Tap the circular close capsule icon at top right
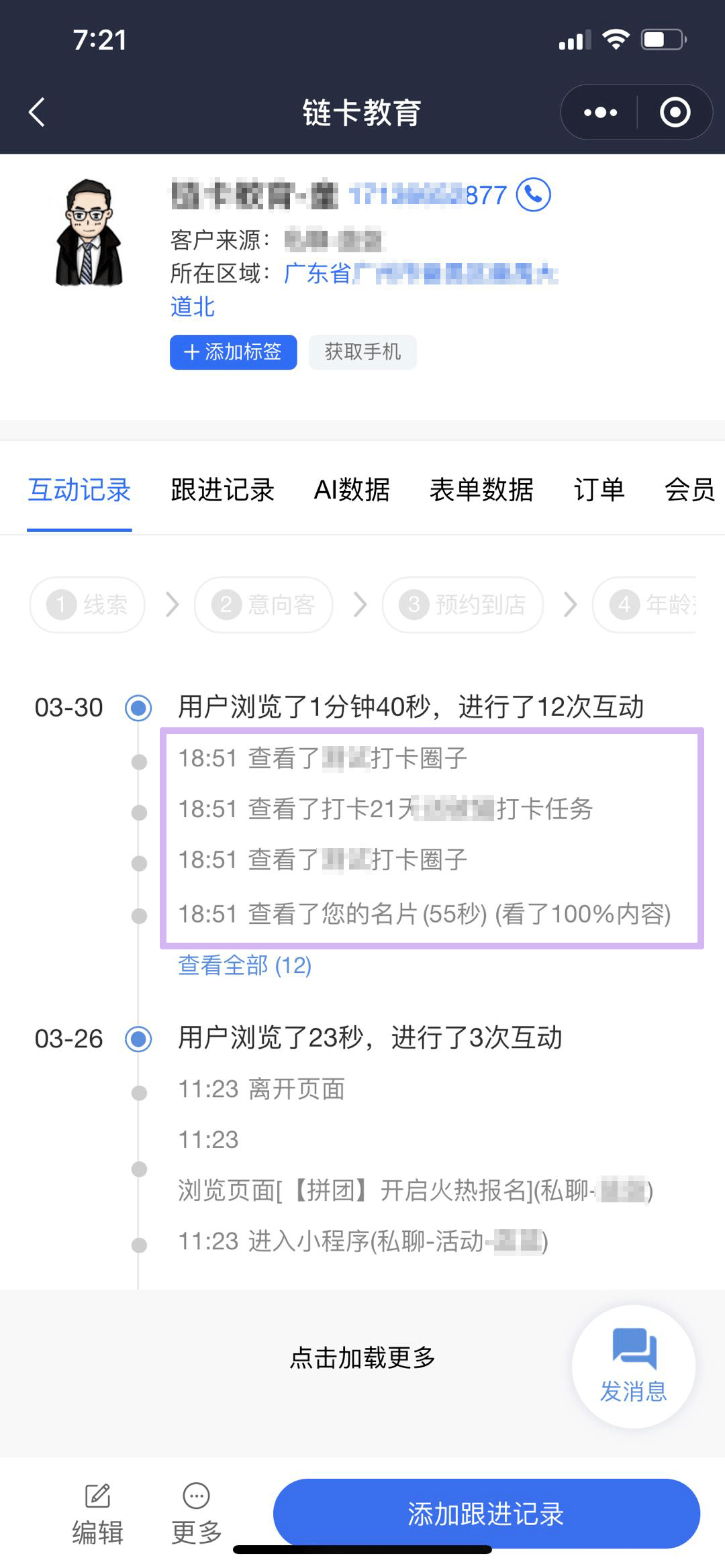 coord(673,112)
